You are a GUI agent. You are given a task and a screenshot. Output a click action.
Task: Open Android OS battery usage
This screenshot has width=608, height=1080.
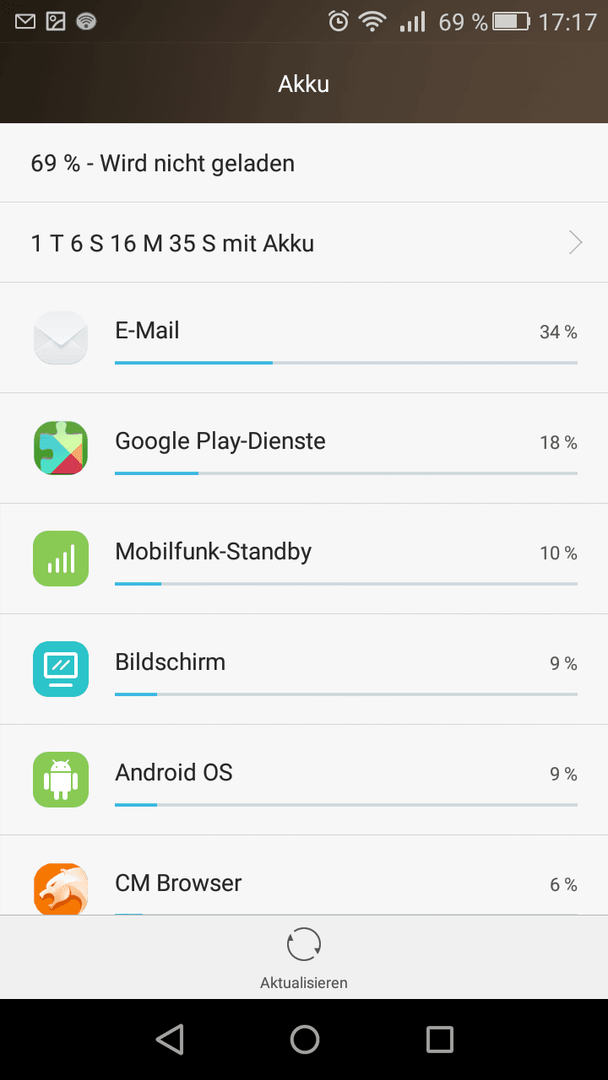click(304, 780)
